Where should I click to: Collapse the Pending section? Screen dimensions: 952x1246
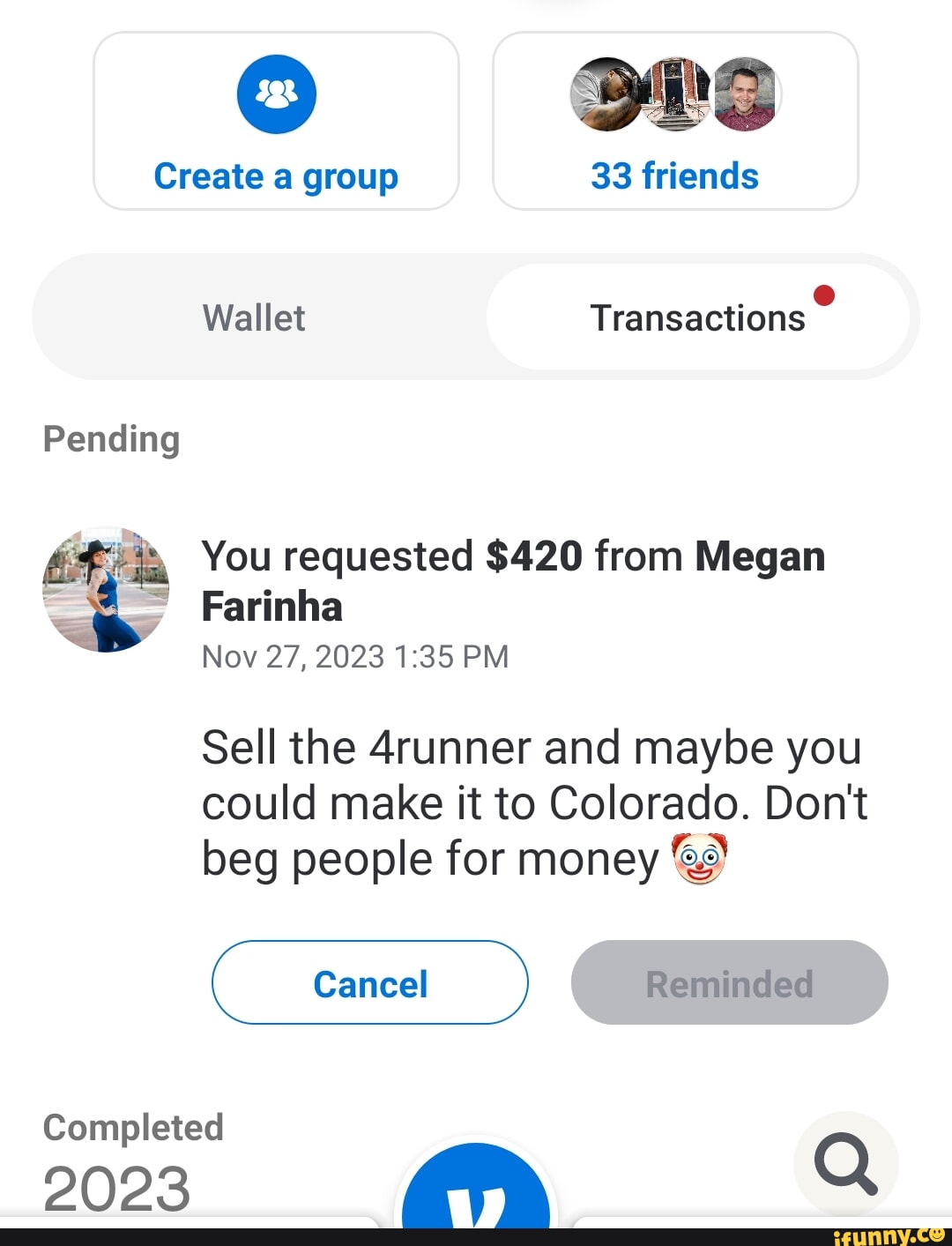pyautogui.click(x=111, y=437)
